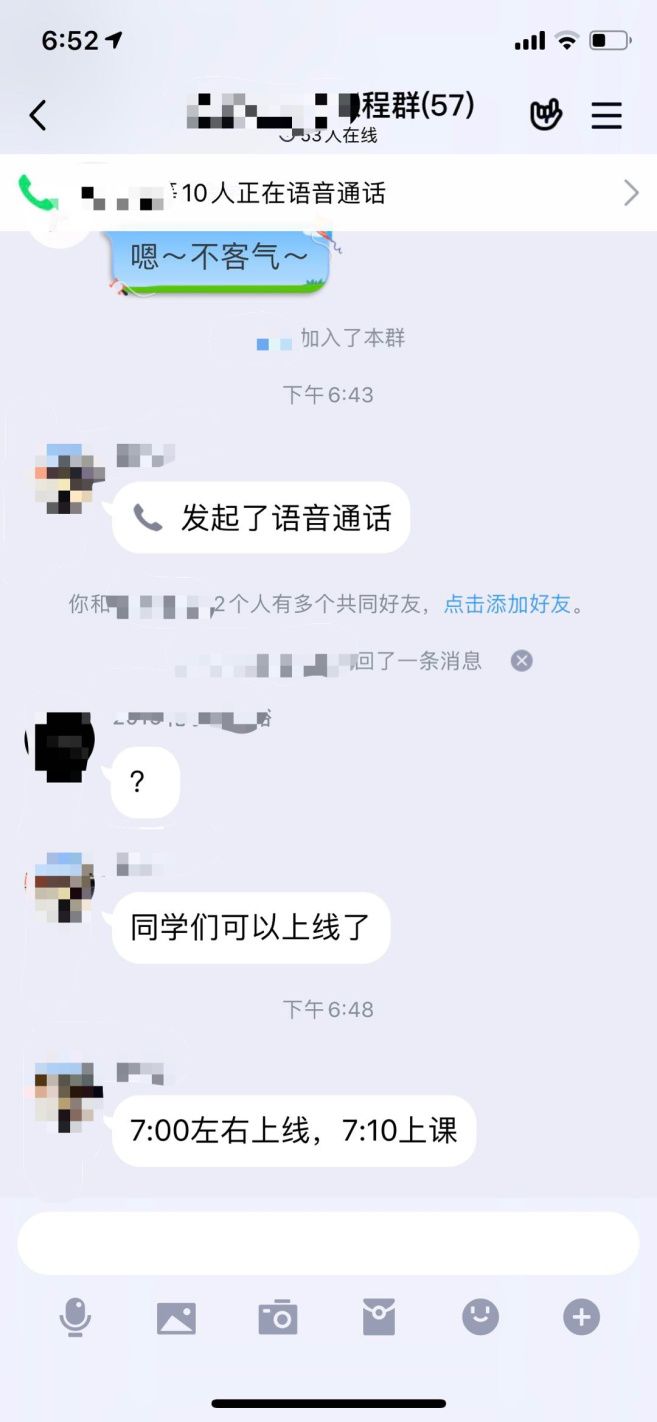Join the ongoing voice call banner
The image size is (657, 1422).
click(328, 193)
